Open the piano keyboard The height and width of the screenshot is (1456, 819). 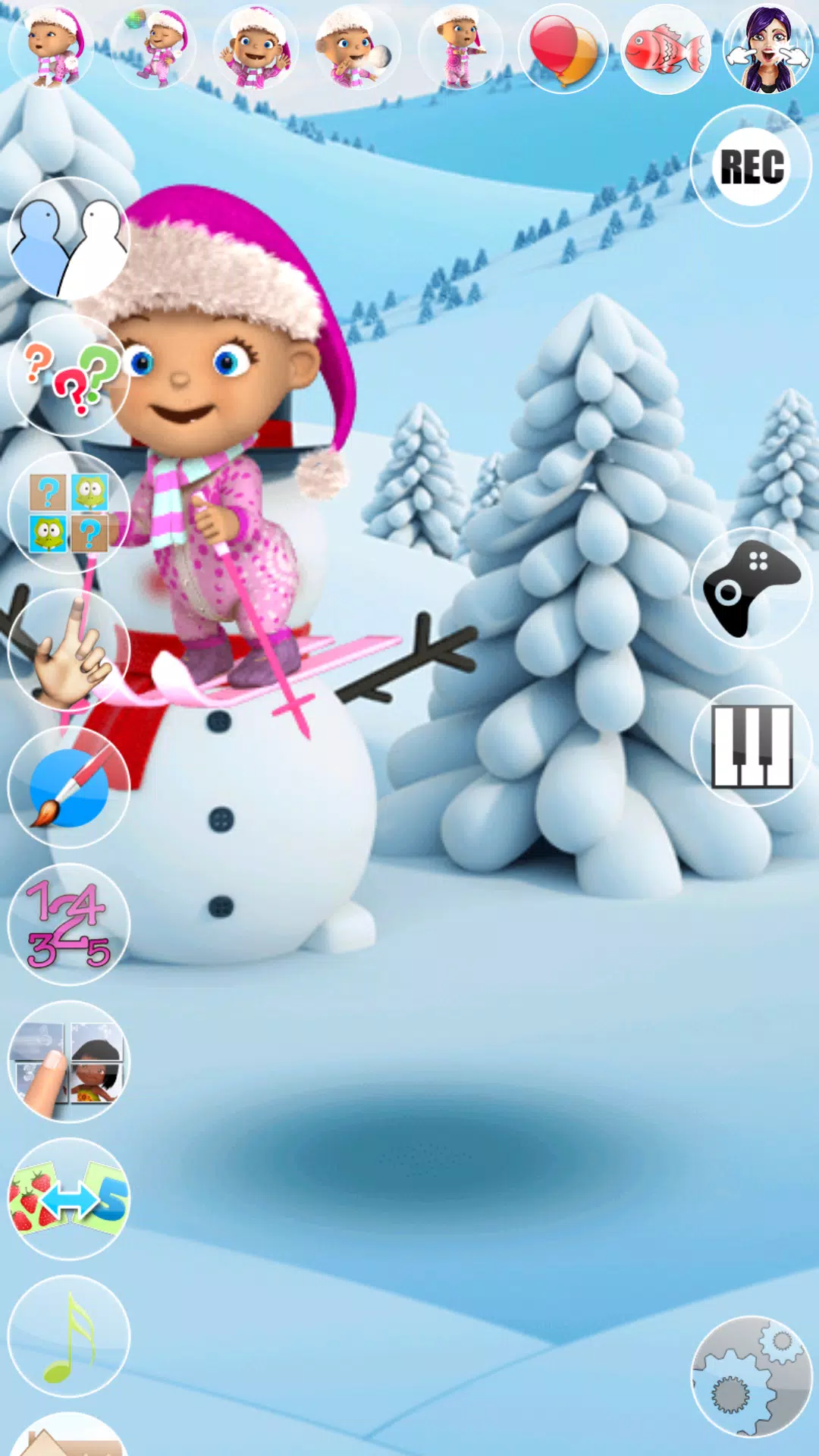751,746
